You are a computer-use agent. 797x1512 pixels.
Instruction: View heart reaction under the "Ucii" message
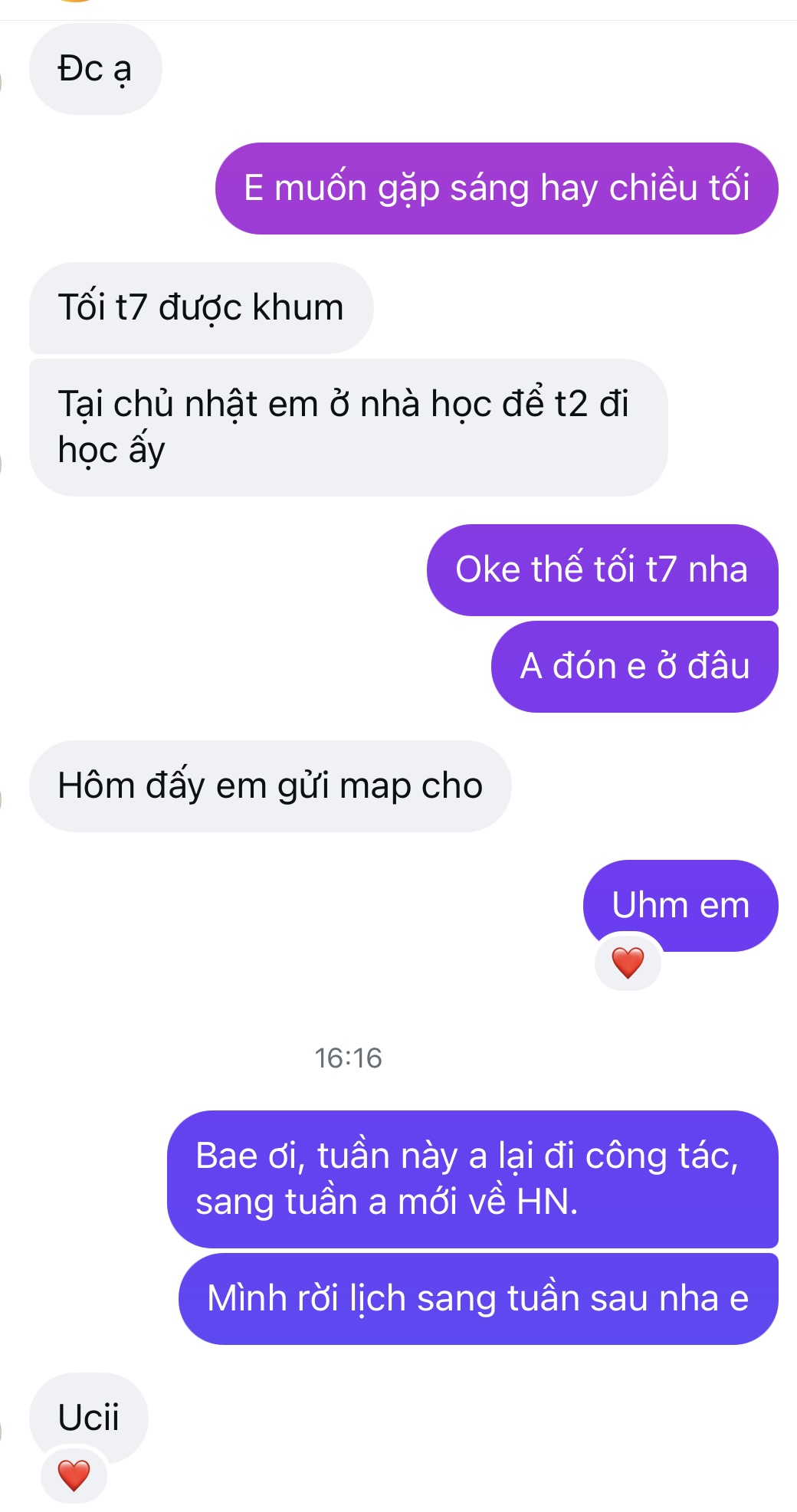(74, 1475)
